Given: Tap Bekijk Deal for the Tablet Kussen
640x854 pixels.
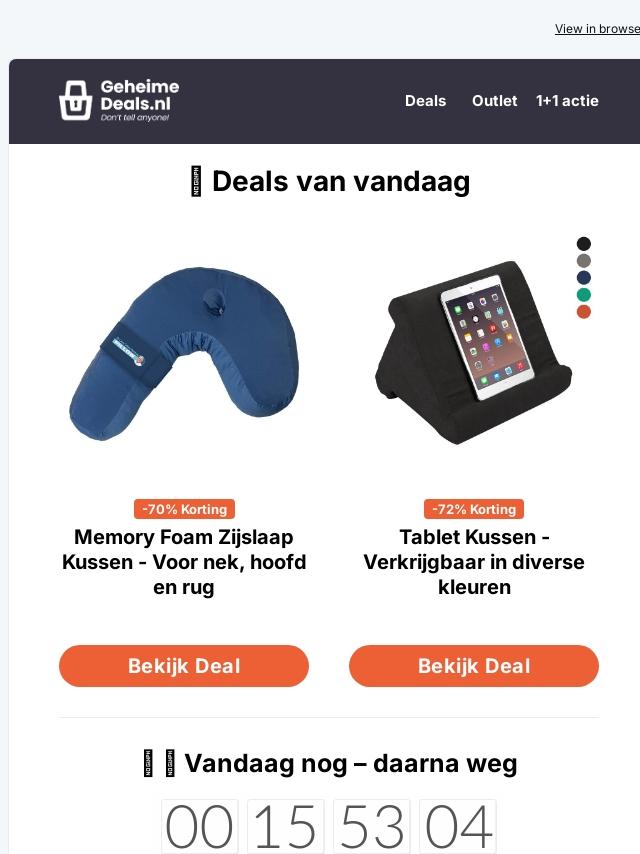Looking at the screenshot, I should click(x=474, y=666).
